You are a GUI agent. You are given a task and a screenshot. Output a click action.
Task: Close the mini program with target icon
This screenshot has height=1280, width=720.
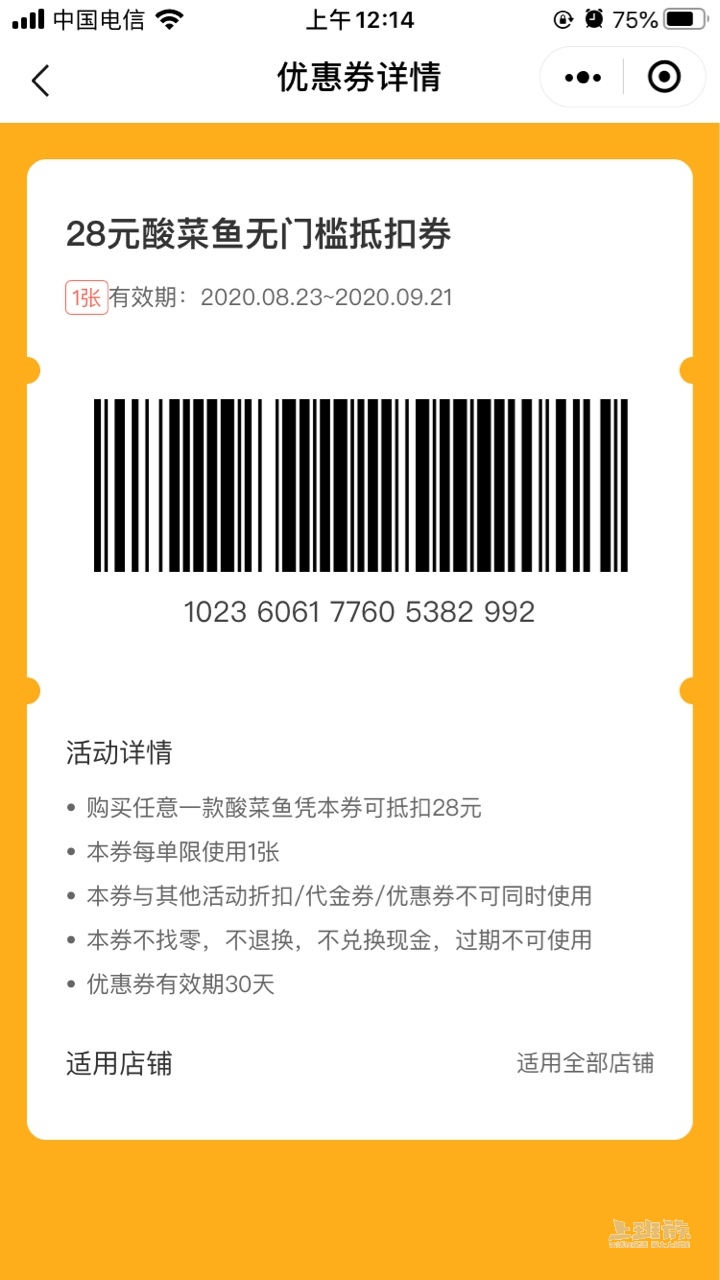click(x=664, y=78)
